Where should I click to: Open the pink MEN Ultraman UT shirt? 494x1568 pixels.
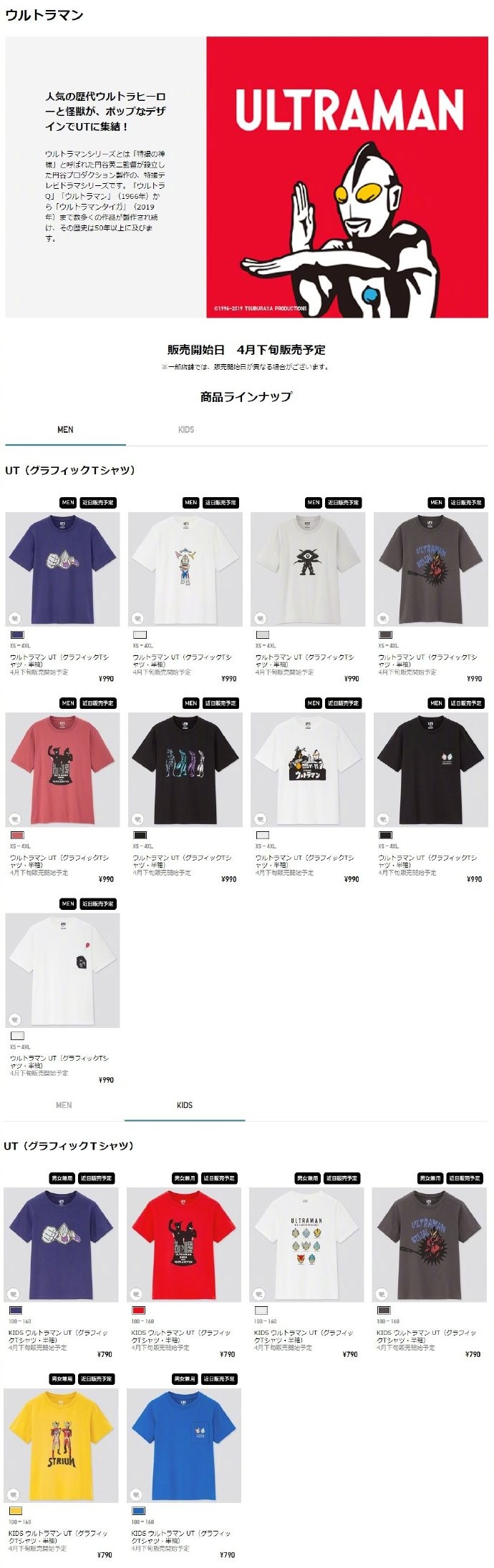pyautogui.click(x=62, y=770)
